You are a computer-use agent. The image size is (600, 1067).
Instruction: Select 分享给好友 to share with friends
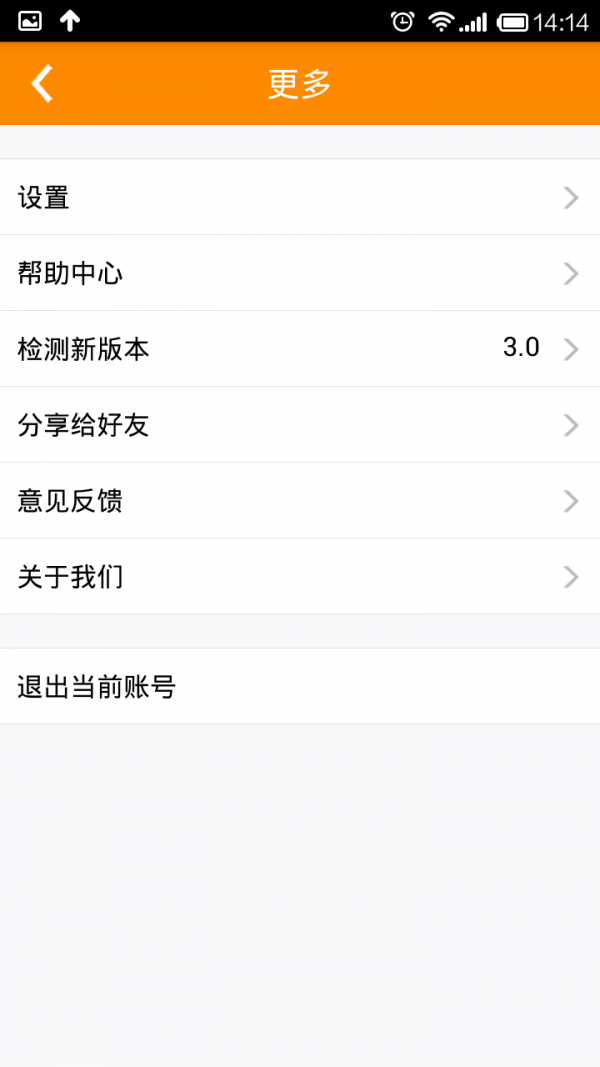[x=300, y=425]
